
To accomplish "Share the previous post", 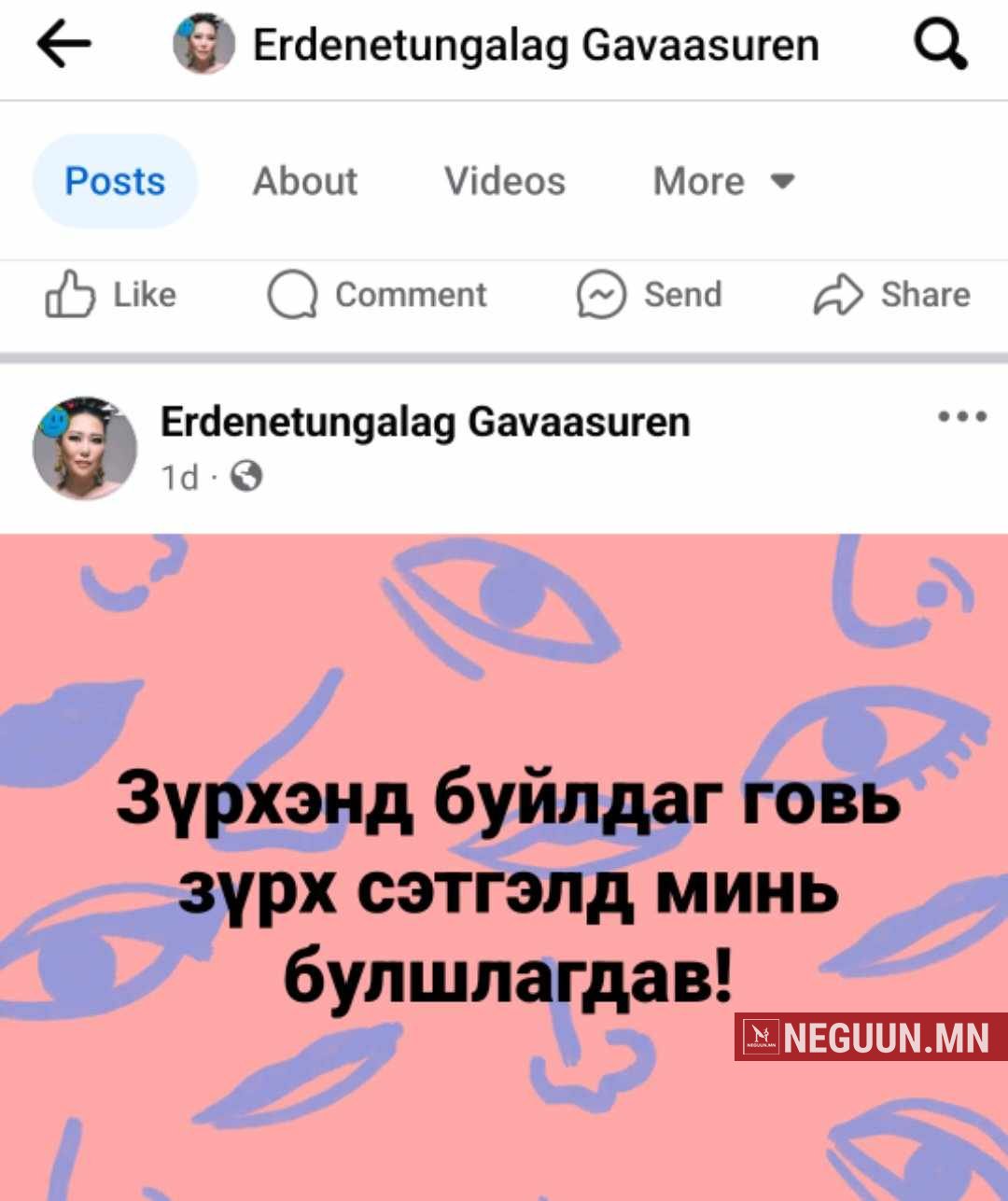I will click(x=892, y=295).
